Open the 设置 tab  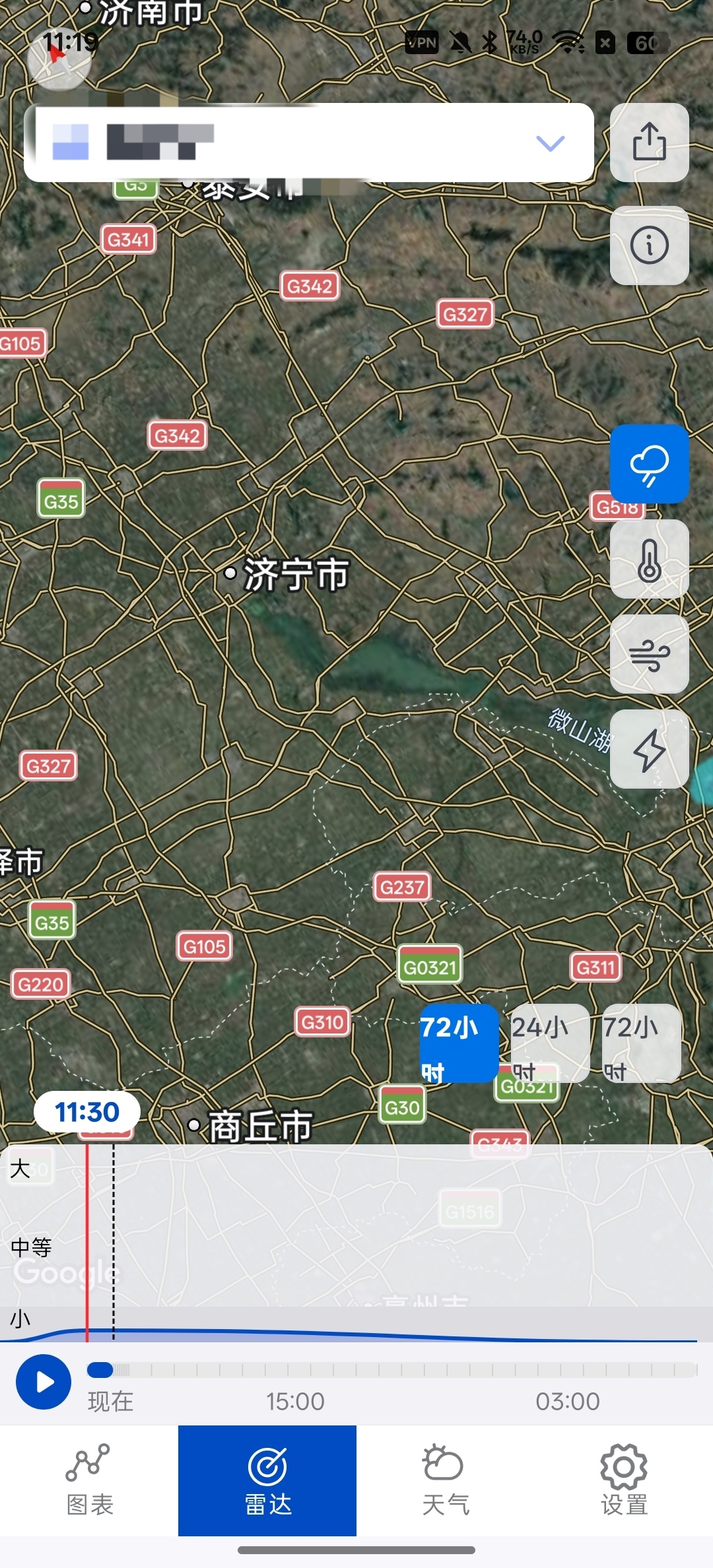pos(624,1480)
